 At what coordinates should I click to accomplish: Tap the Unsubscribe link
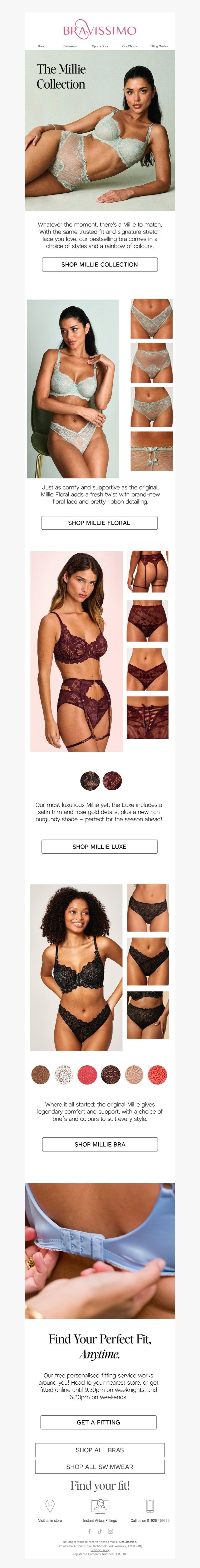(127, 1542)
